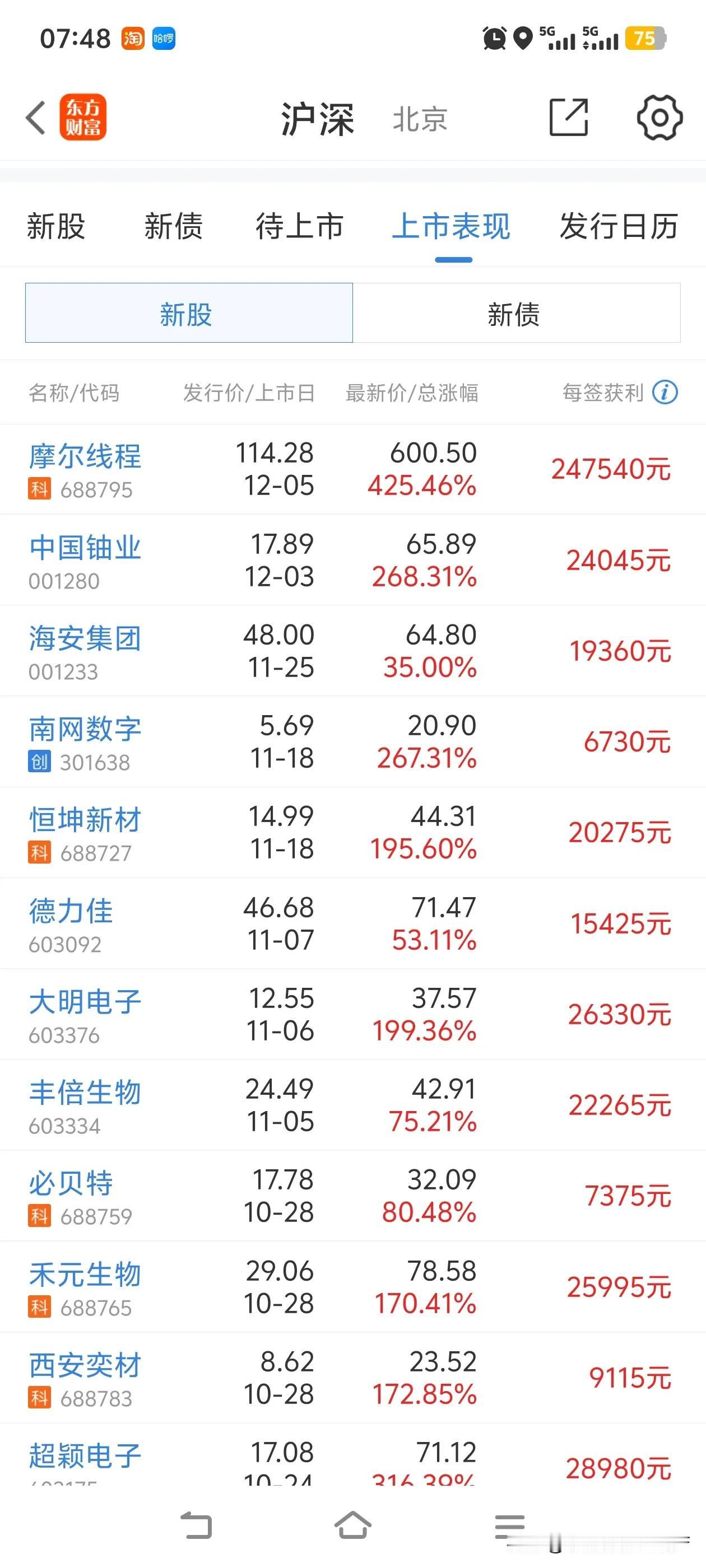Switch market view to 北京

[421, 119]
